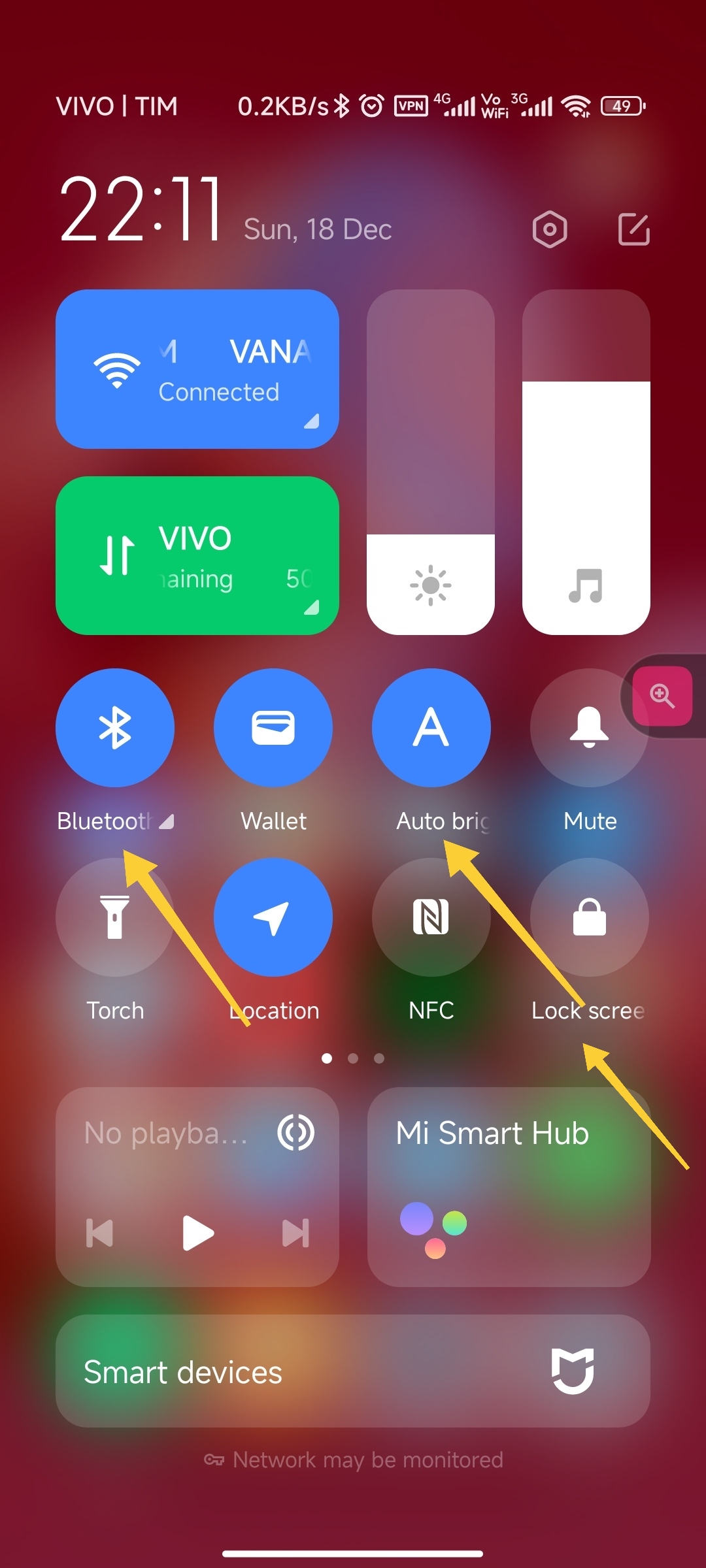706x1568 pixels.
Task: Tap the brightness slider
Action: tap(431, 462)
